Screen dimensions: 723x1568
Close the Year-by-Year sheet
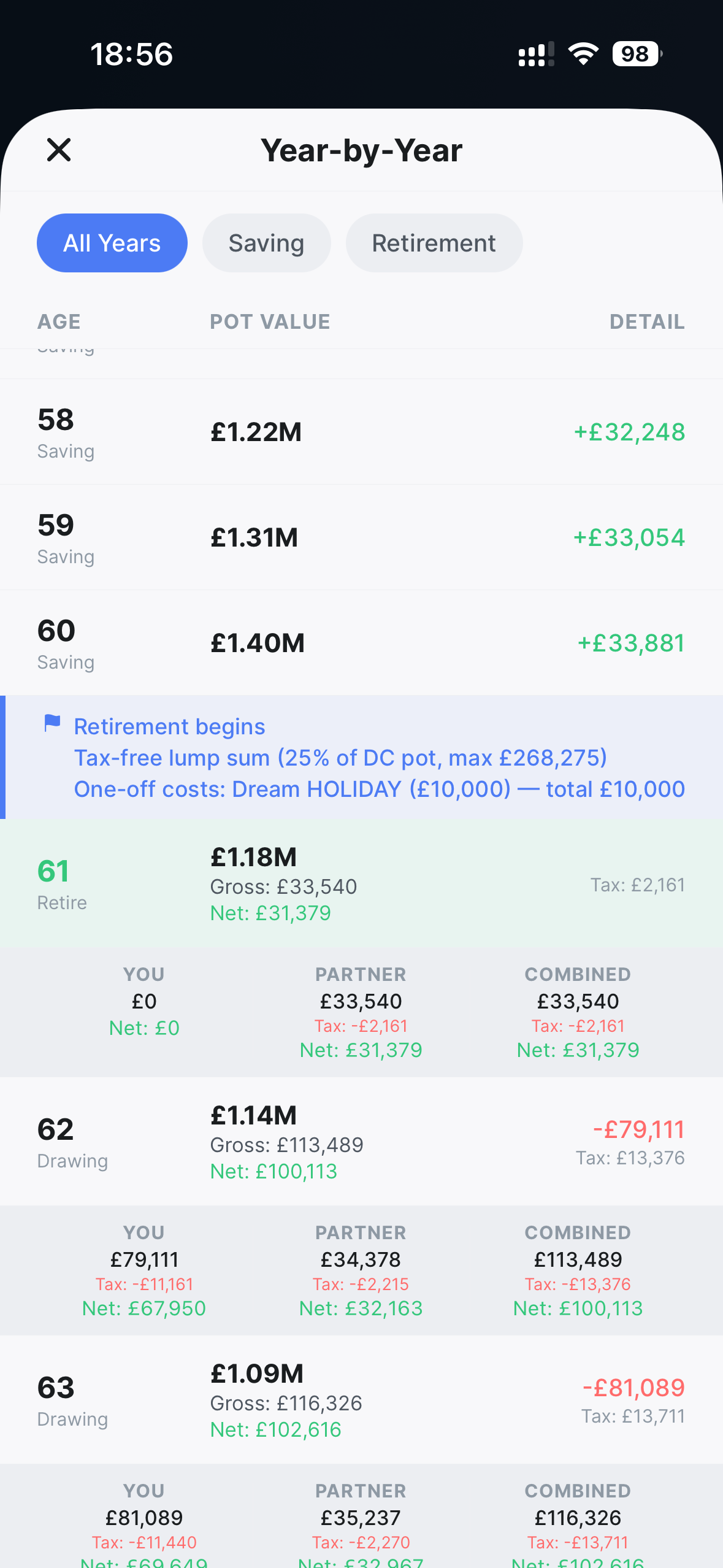click(x=59, y=150)
